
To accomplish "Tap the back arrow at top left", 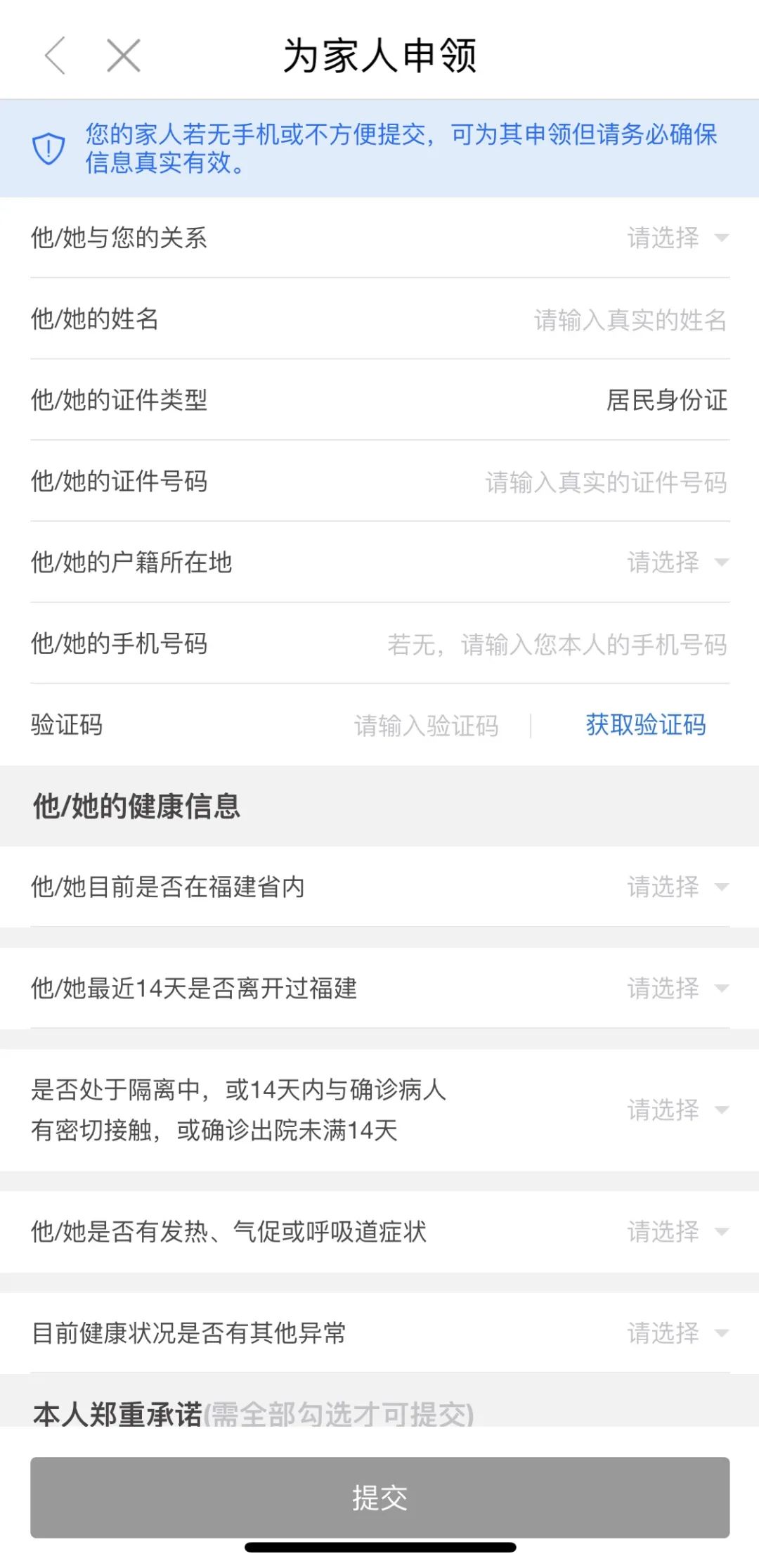I will point(55,55).
